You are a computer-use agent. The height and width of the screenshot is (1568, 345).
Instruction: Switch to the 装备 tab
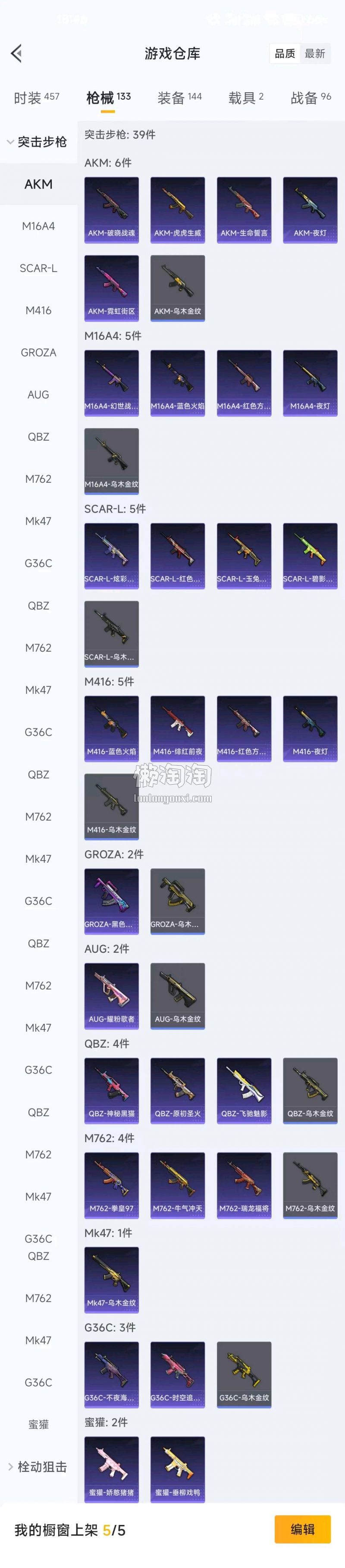tap(179, 97)
